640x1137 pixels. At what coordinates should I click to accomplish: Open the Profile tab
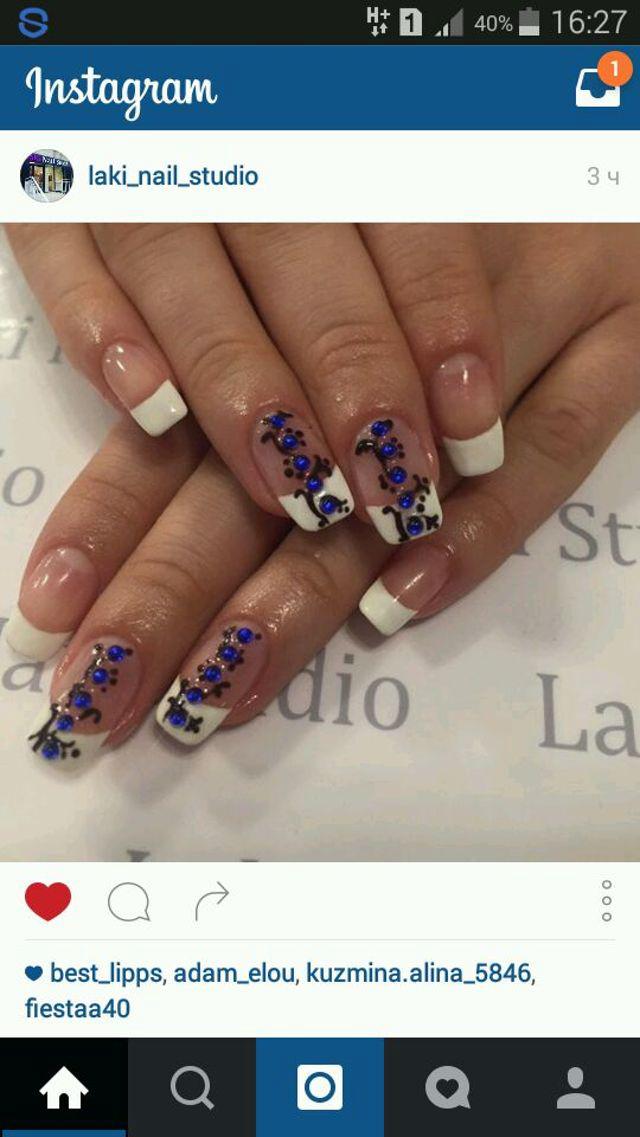(x=576, y=1088)
